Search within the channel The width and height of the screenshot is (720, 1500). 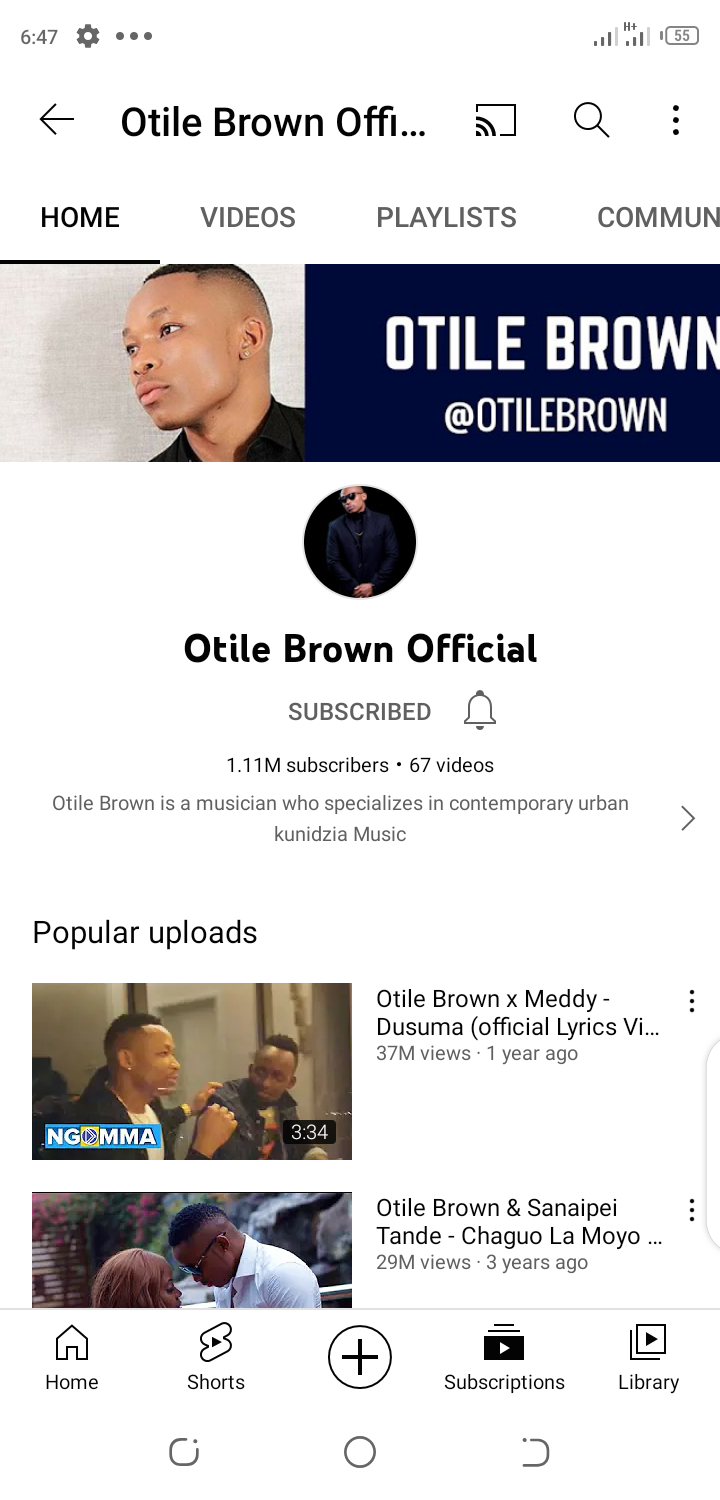pyautogui.click(x=591, y=121)
